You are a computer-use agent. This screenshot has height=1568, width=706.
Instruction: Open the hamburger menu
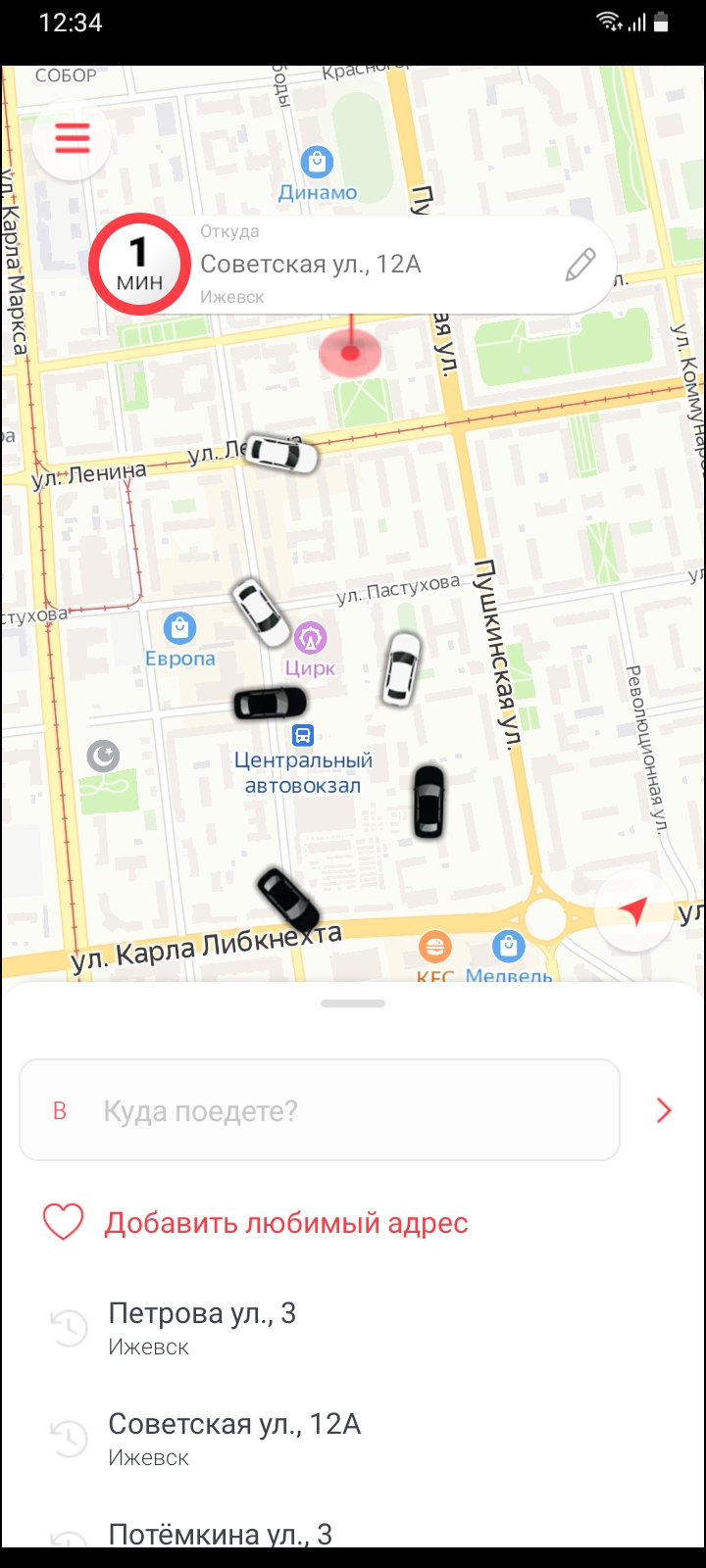click(x=73, y=140)
